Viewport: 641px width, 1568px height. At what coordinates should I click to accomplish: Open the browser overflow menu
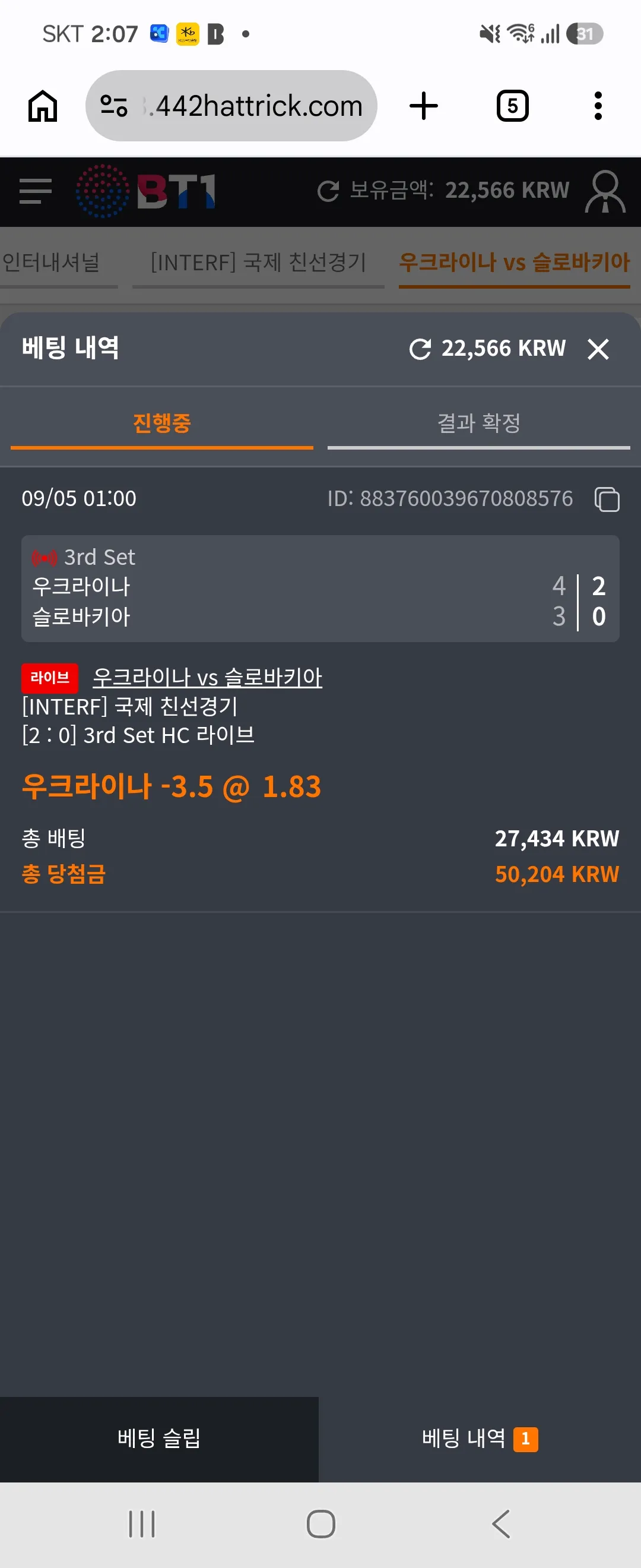click(598, 106)
